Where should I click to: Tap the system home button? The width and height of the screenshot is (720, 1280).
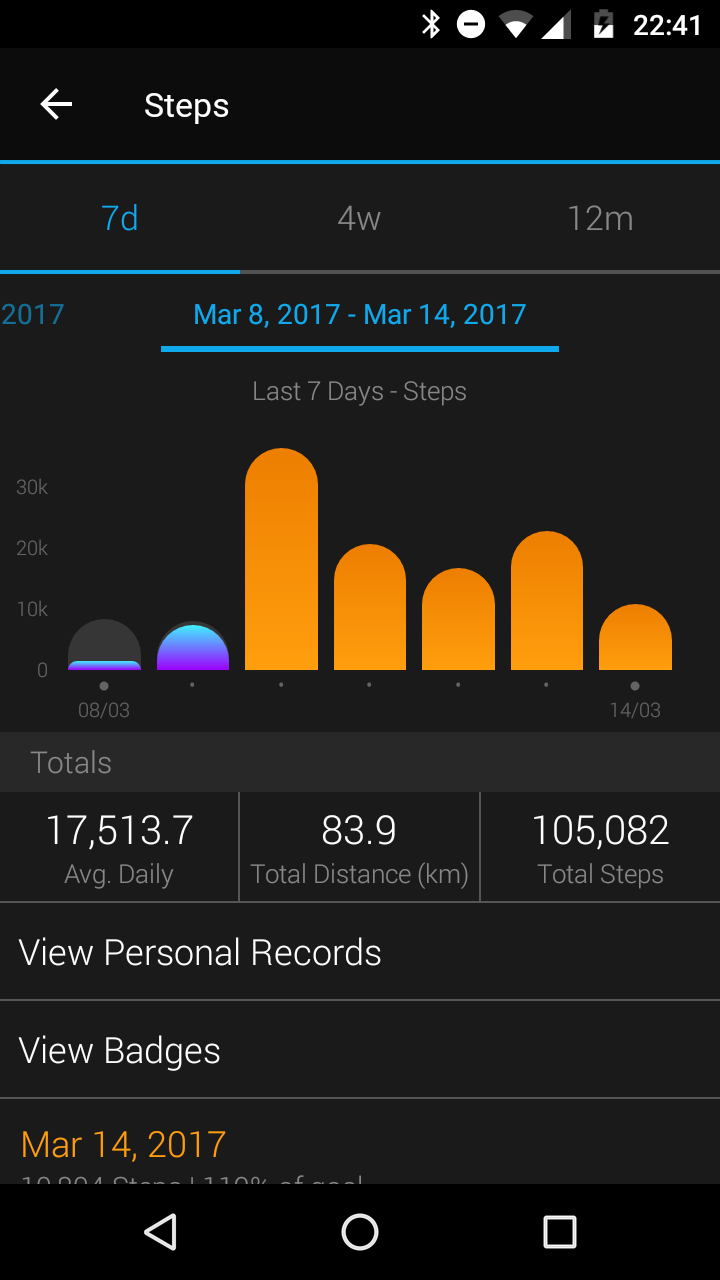click(360, 1232)
